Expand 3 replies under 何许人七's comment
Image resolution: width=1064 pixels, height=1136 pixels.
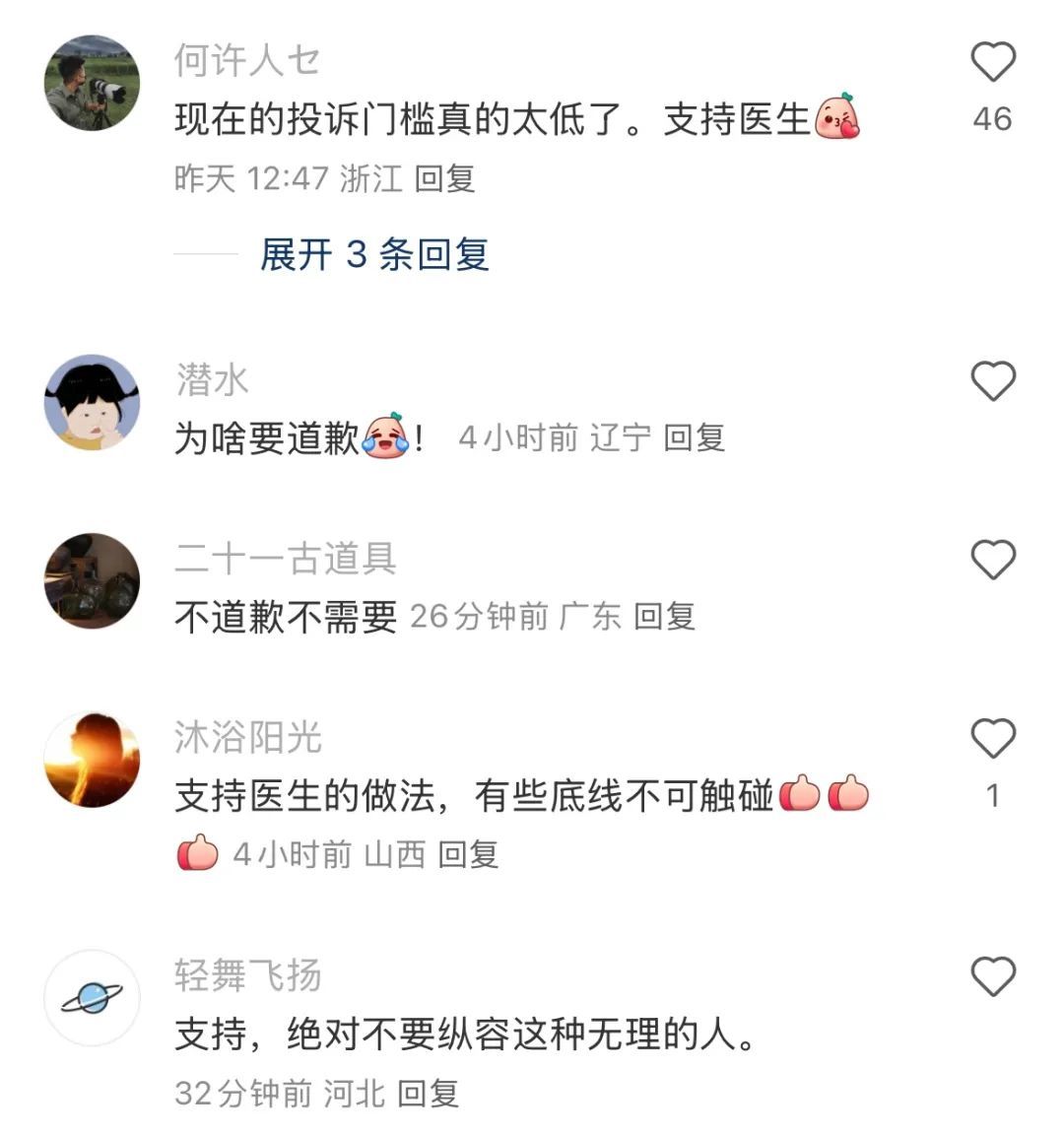(x=374, y=254)
